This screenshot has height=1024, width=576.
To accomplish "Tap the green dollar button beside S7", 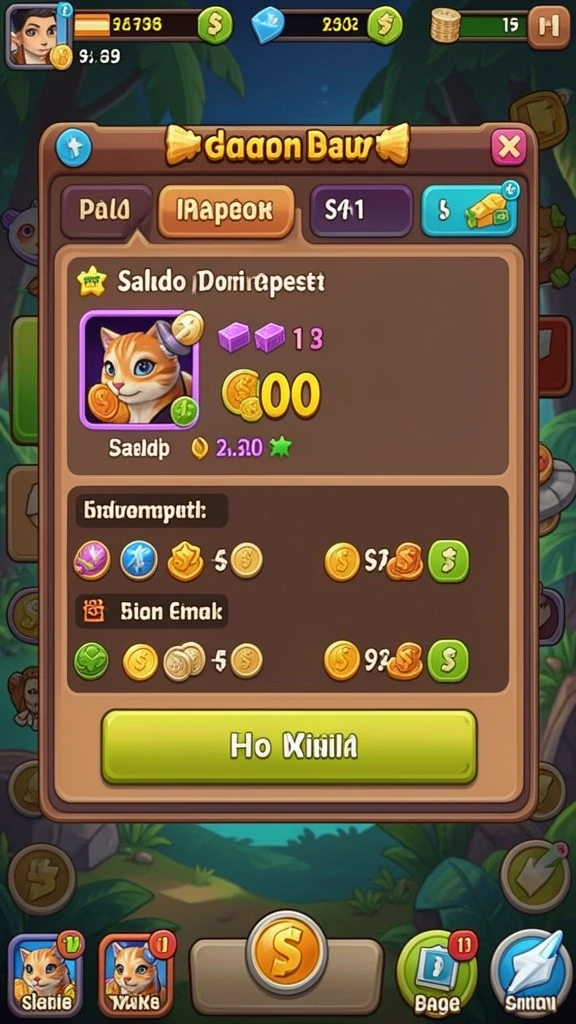I will (448, 562).
